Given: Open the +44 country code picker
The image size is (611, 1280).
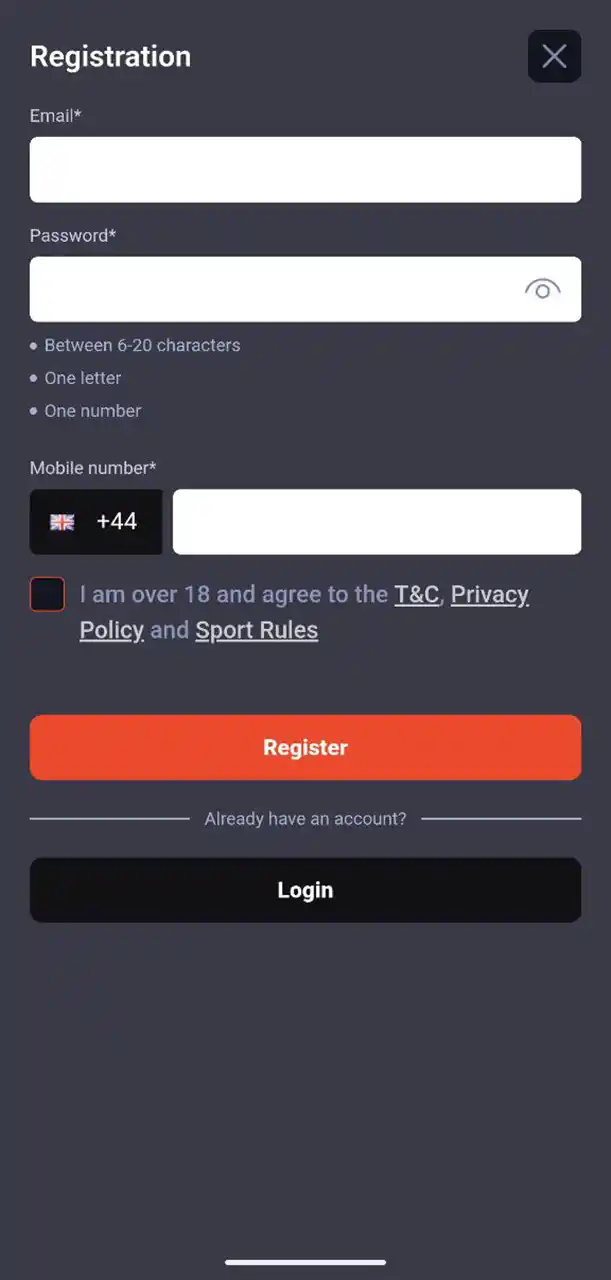Looking at the screenshot, I should click(96, 522).
